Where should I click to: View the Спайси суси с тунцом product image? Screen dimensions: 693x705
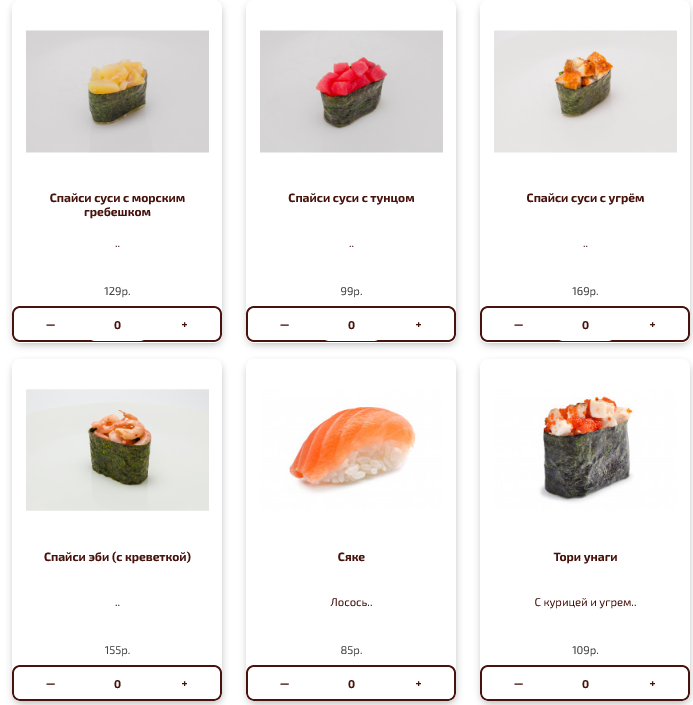(351, 92)
